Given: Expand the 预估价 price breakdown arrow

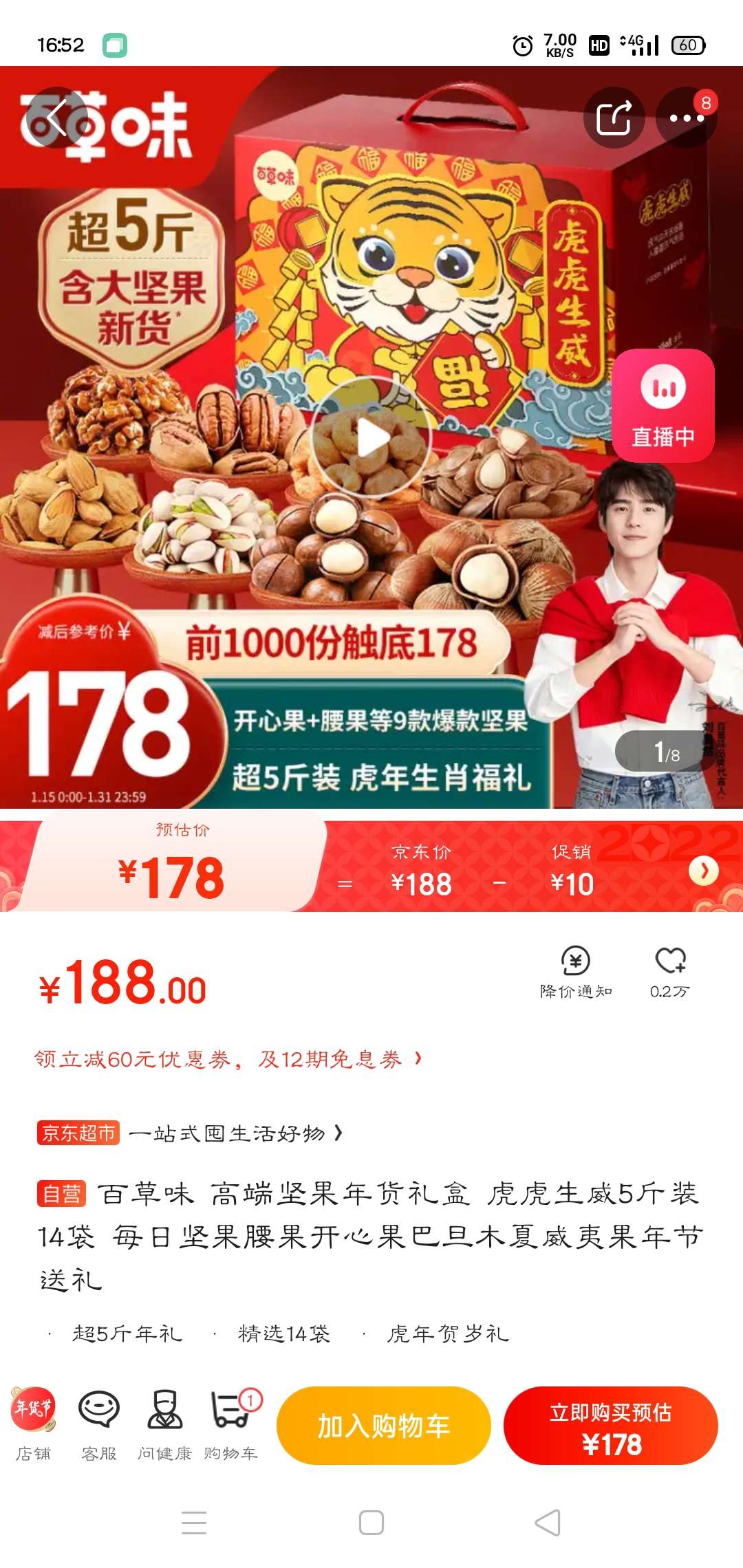Looking at the screenshot, I should 703,871.
